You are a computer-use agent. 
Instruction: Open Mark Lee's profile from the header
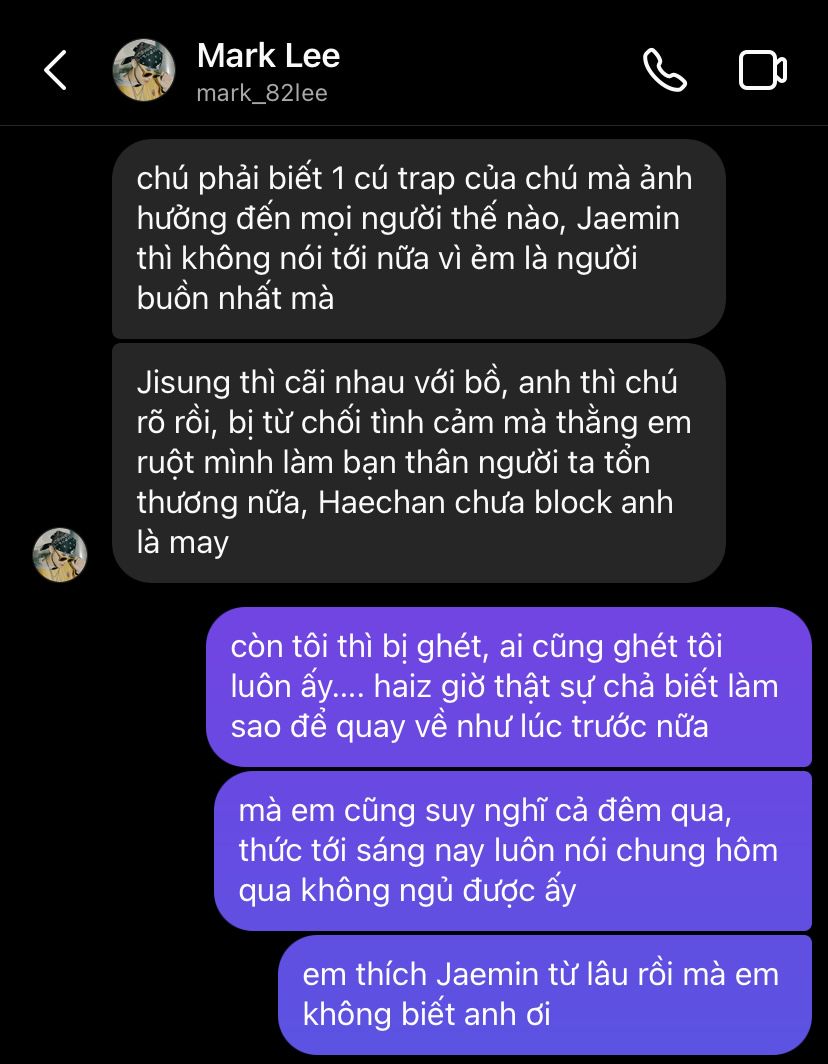pos(268,70)
